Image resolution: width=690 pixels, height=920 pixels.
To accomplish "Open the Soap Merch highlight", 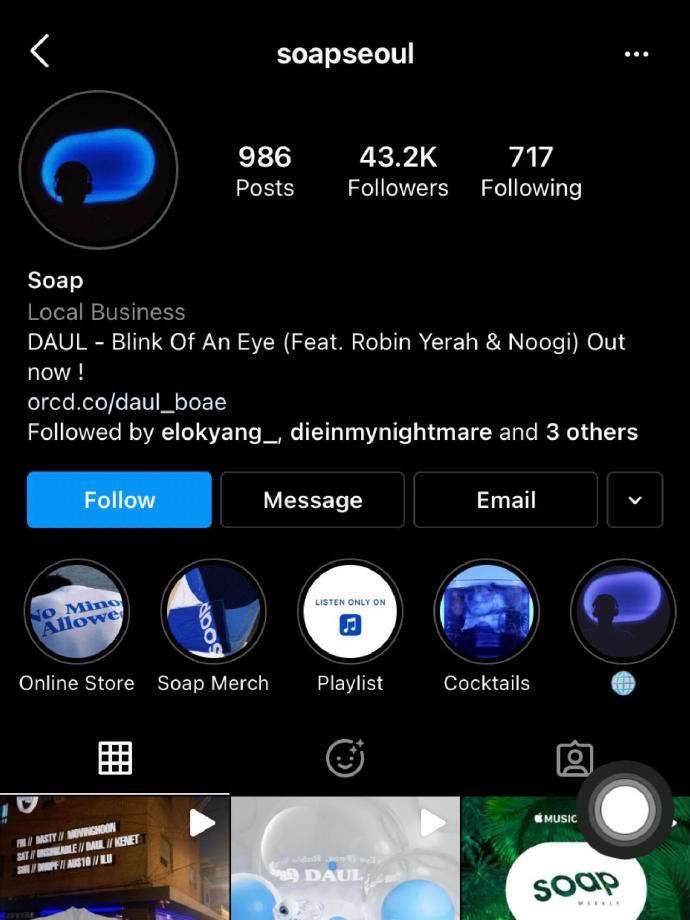I will pos(213,612).
